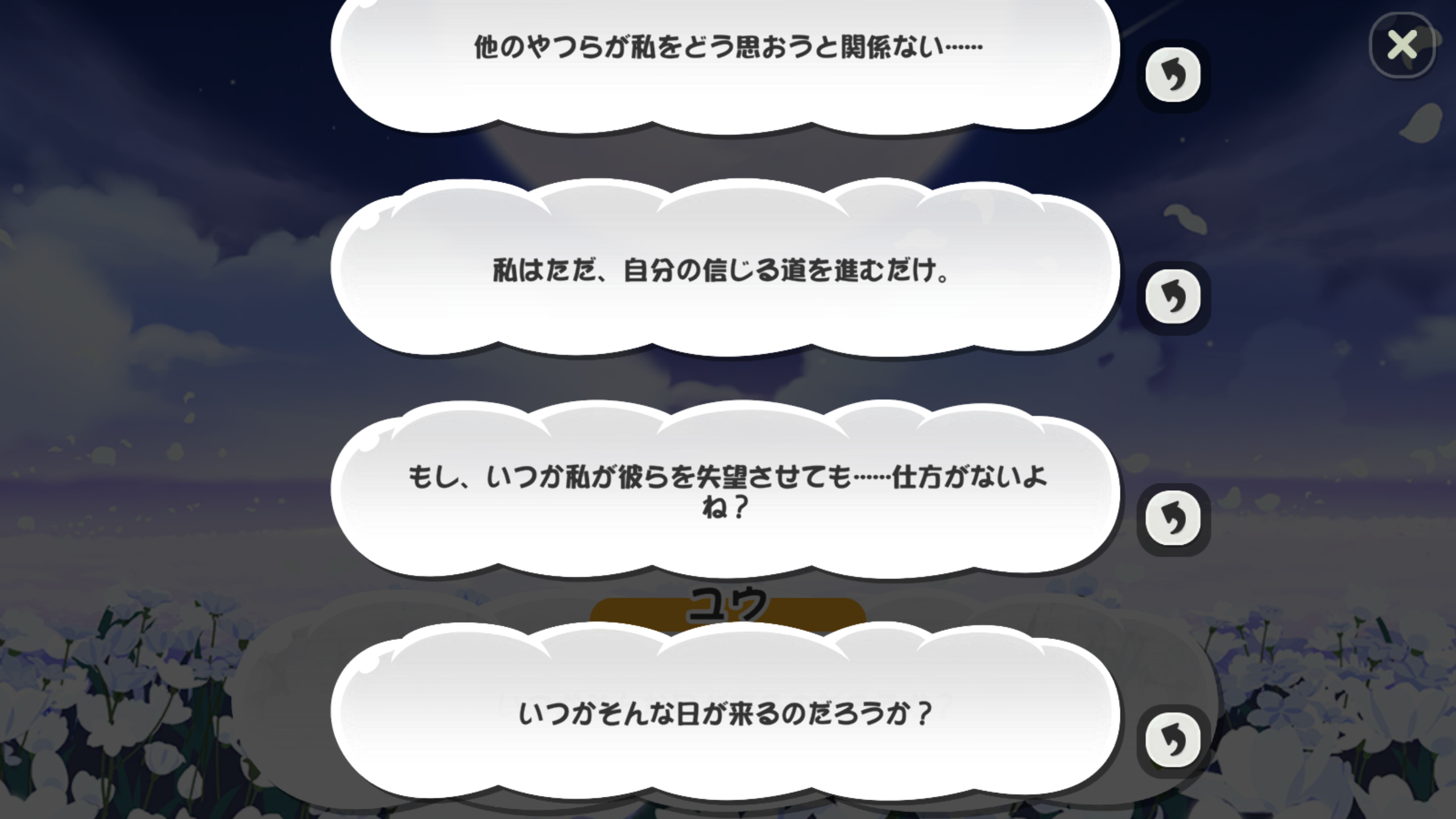The width and height of the screenshot is (1456, 819).
Task: Replay line いつかそんな日が来るのだろうか
Action: (x=1173, y=740)
